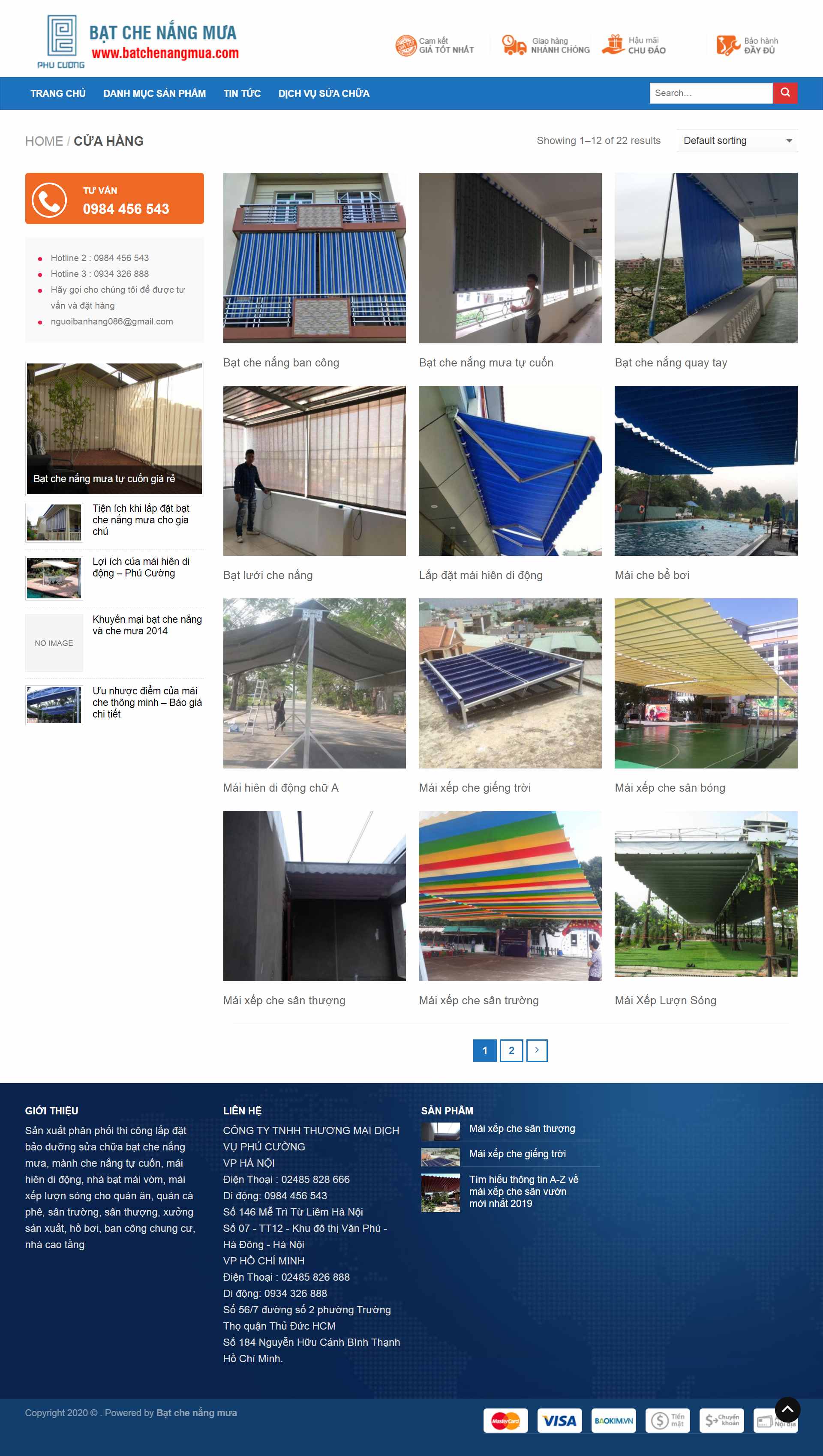Tap the scroll-to-top arrow button
The height and width of the screenshot is (1456, 823).
pyautogui.click(x=787, y=1409)
